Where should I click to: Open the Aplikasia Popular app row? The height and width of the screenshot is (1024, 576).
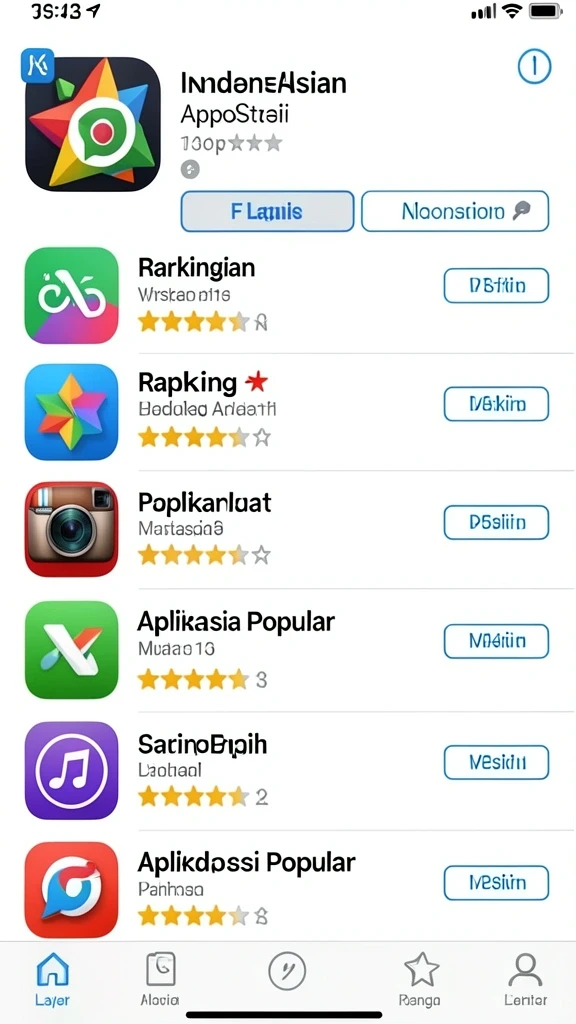(x=288, y=650)
